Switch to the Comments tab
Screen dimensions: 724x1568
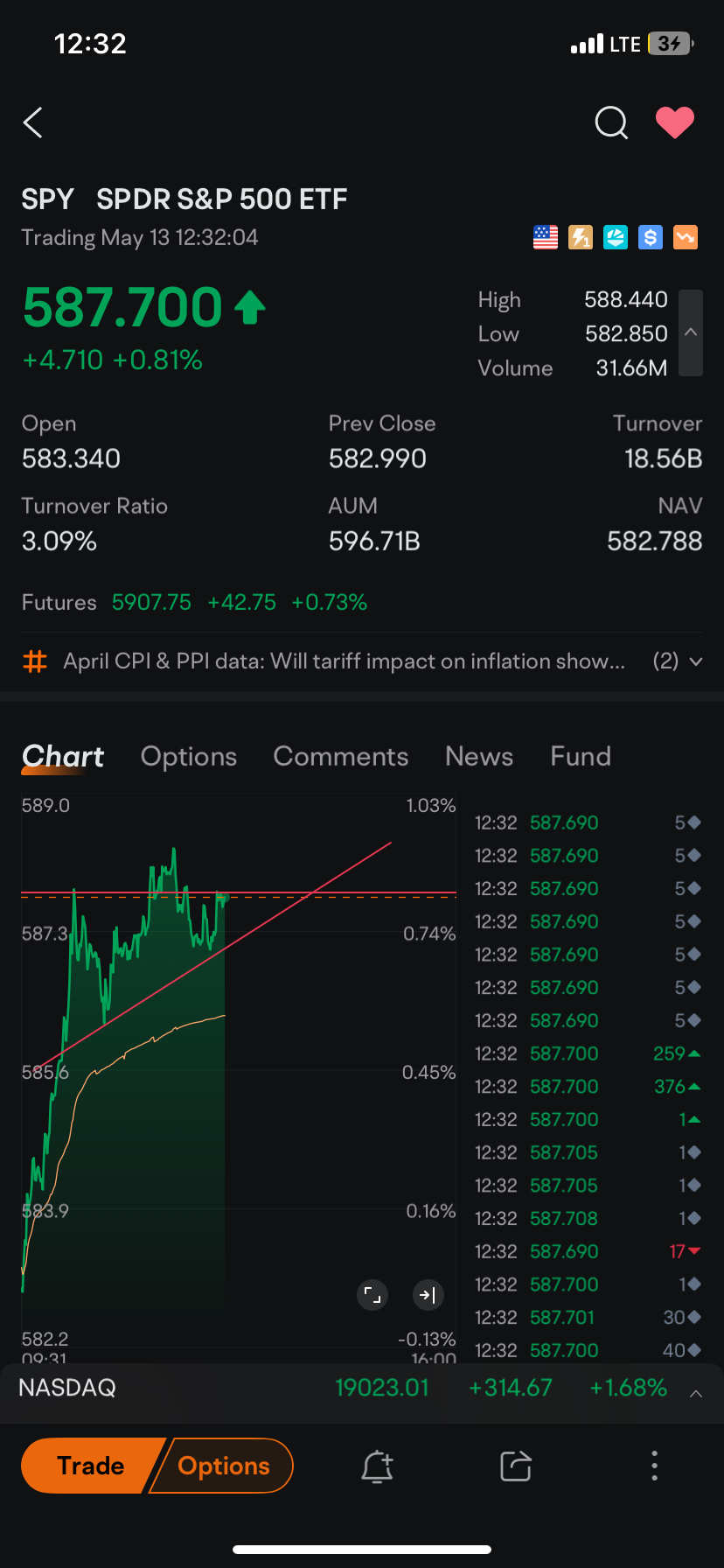341,756
